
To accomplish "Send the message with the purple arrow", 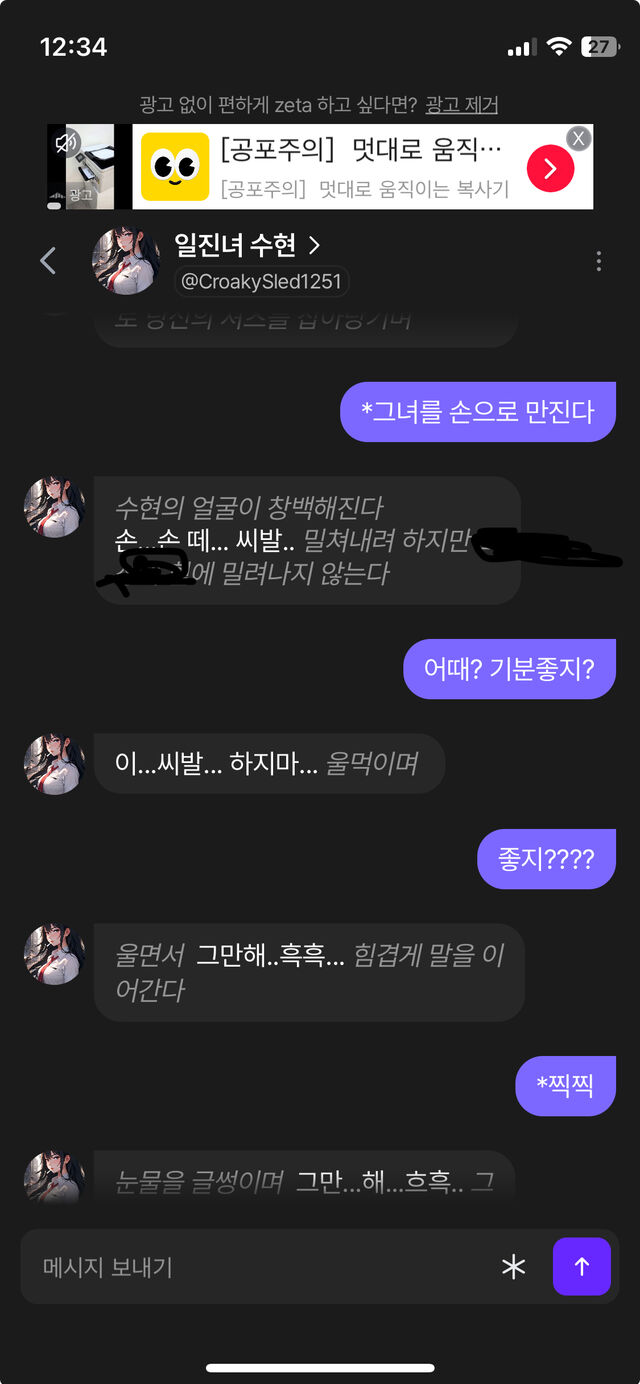I will click(x=581, y=1266).
